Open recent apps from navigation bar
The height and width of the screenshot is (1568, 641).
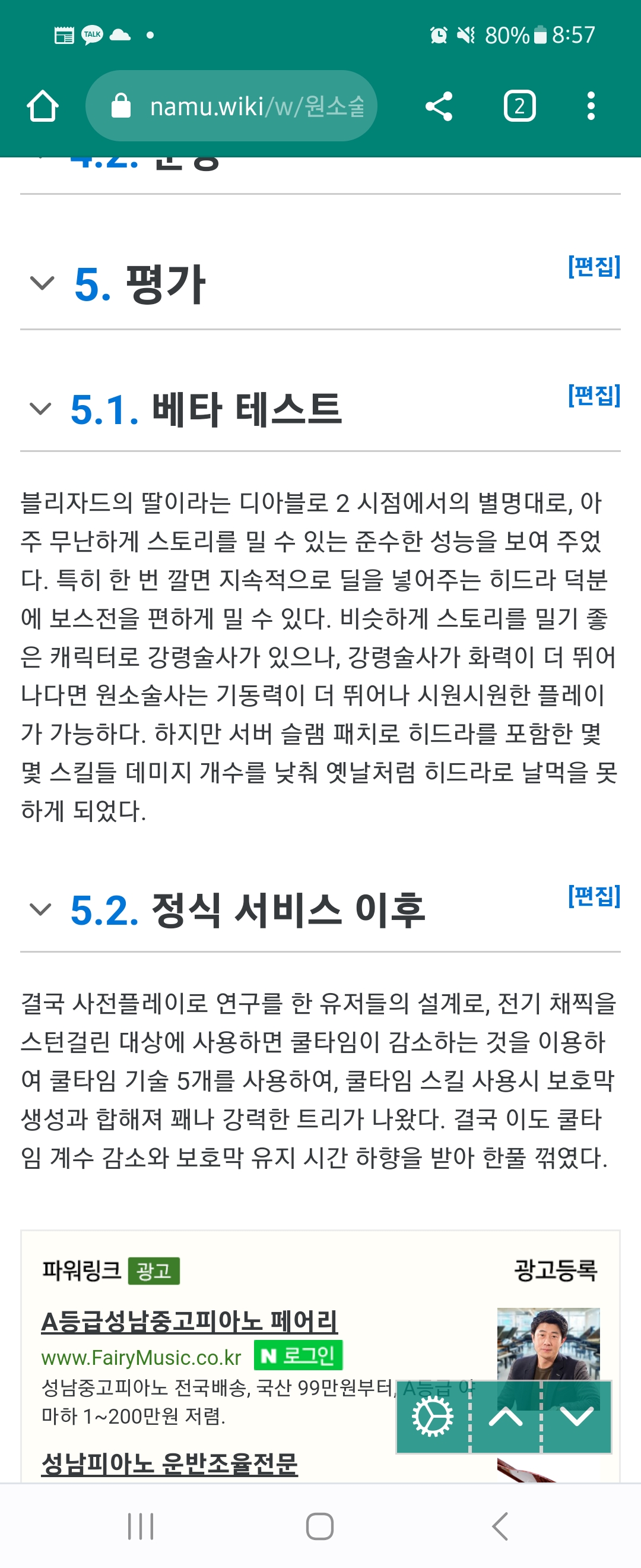click(x=141, y=1526)
